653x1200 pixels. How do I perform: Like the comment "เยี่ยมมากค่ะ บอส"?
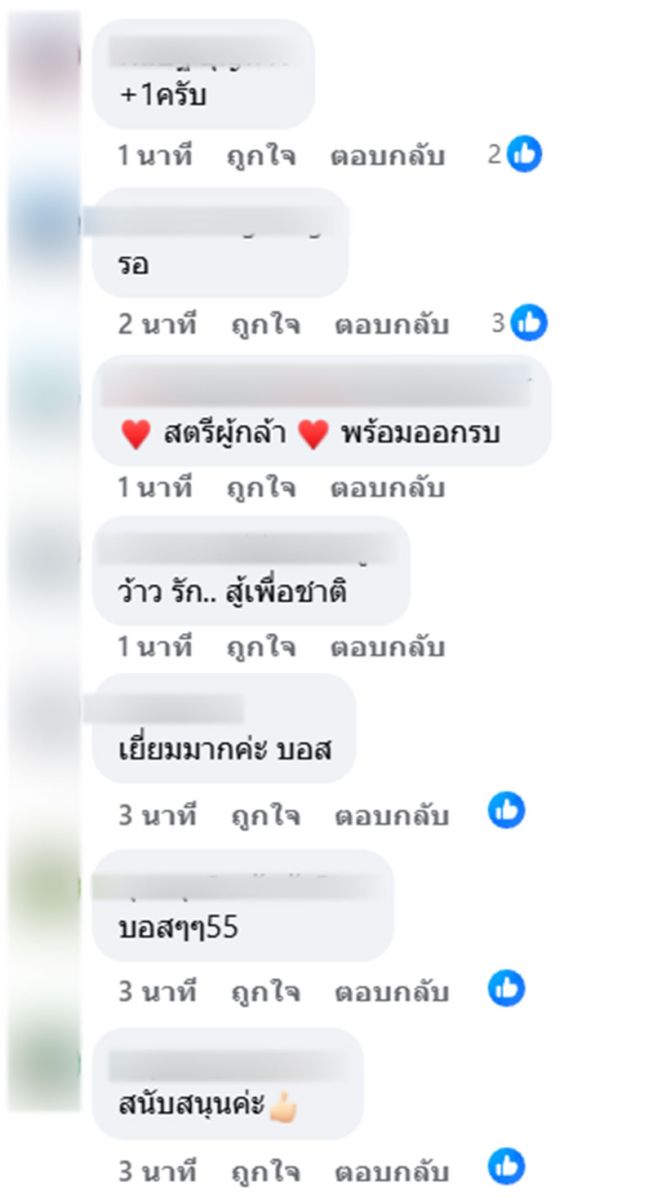click(x=265, y=815)
